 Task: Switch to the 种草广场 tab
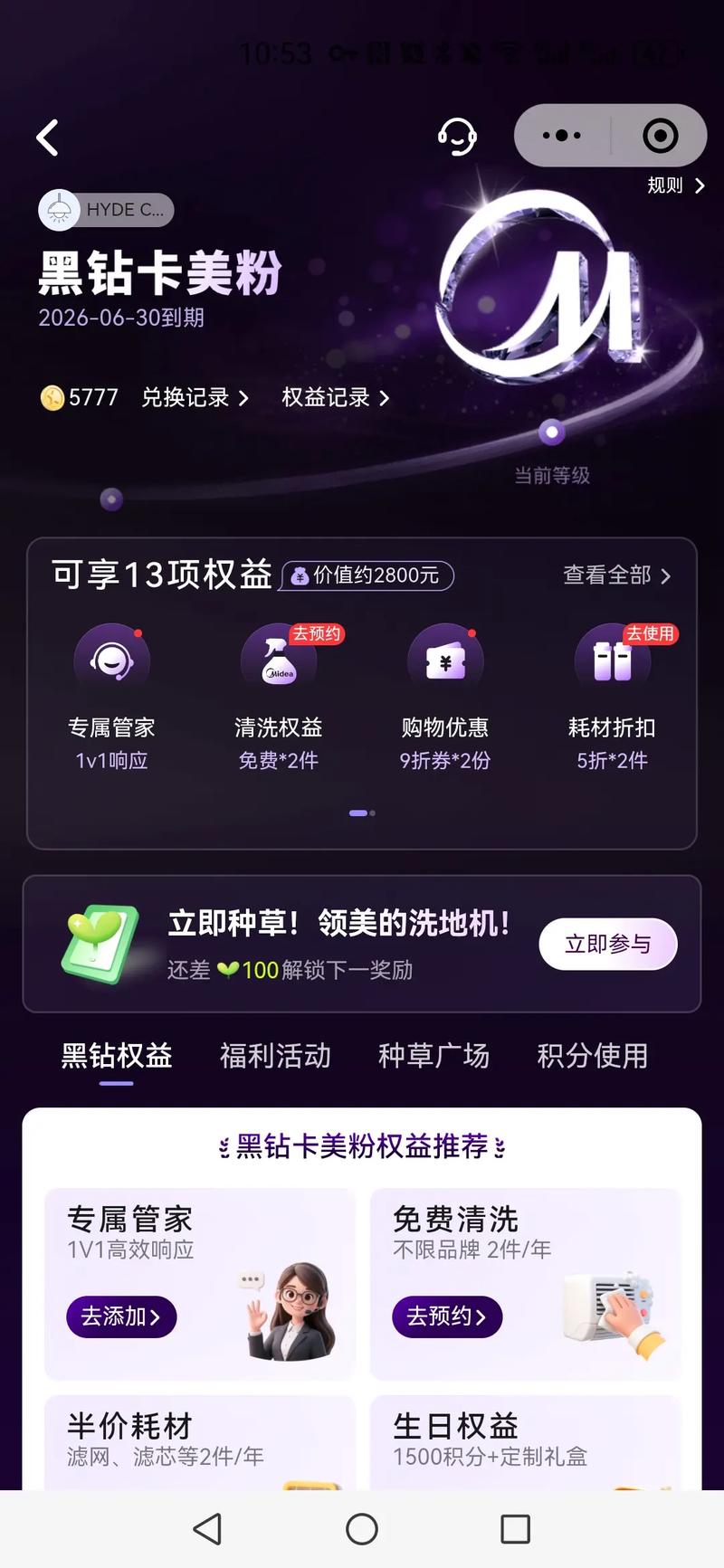pyautogui.click(x=433, y=1056)
